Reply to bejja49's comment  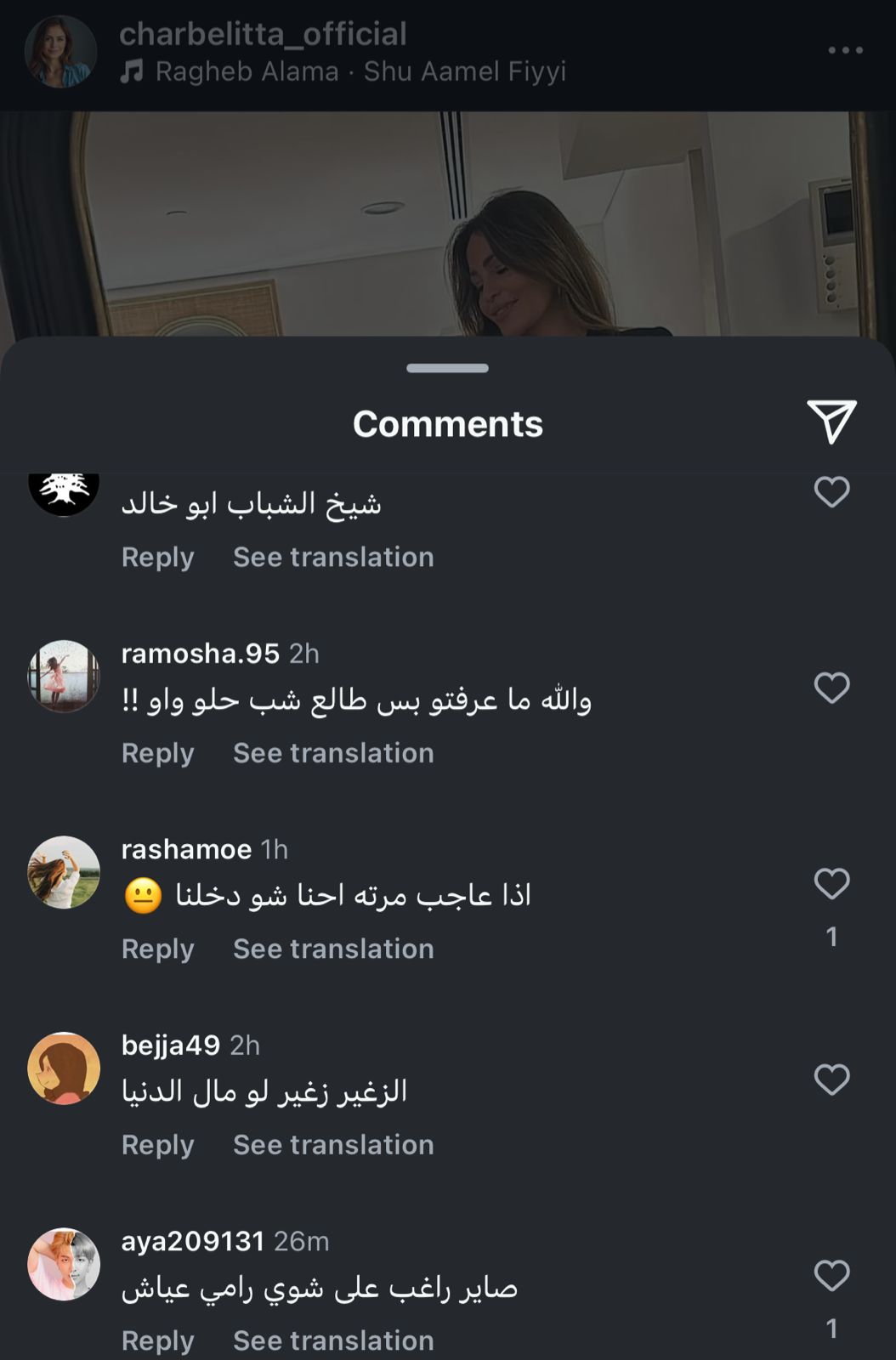(x=157, y=1145)
